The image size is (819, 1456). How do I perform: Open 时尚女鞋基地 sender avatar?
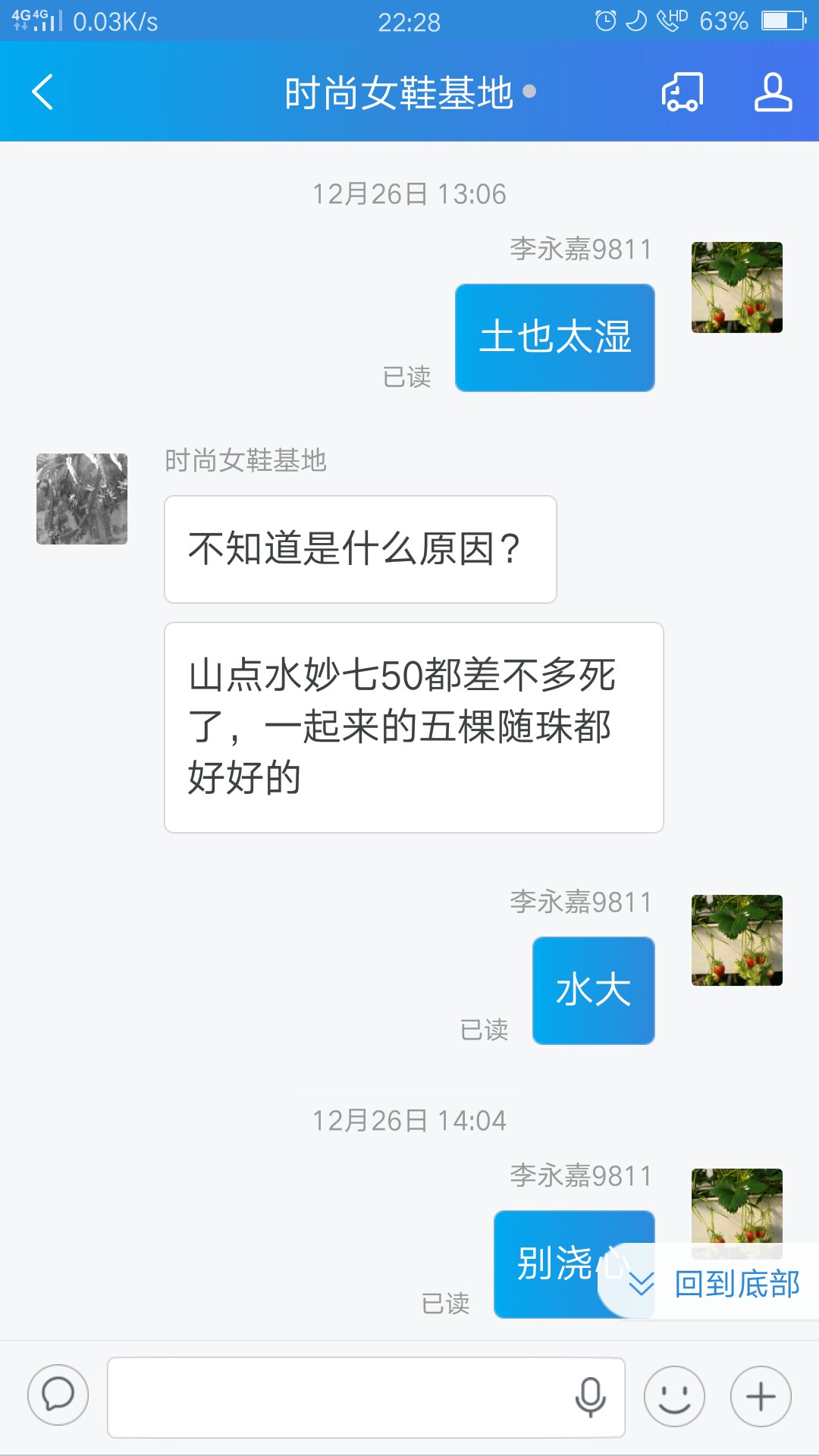click(82, 499)
